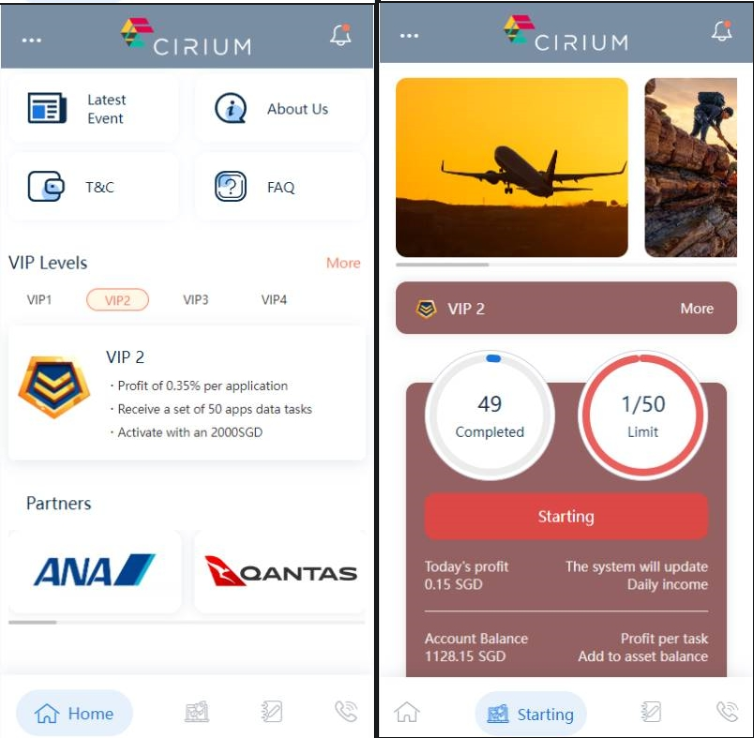Switch to the highlighted Starting bottom tab
This screenshot has height=738, width=754.
531,714
